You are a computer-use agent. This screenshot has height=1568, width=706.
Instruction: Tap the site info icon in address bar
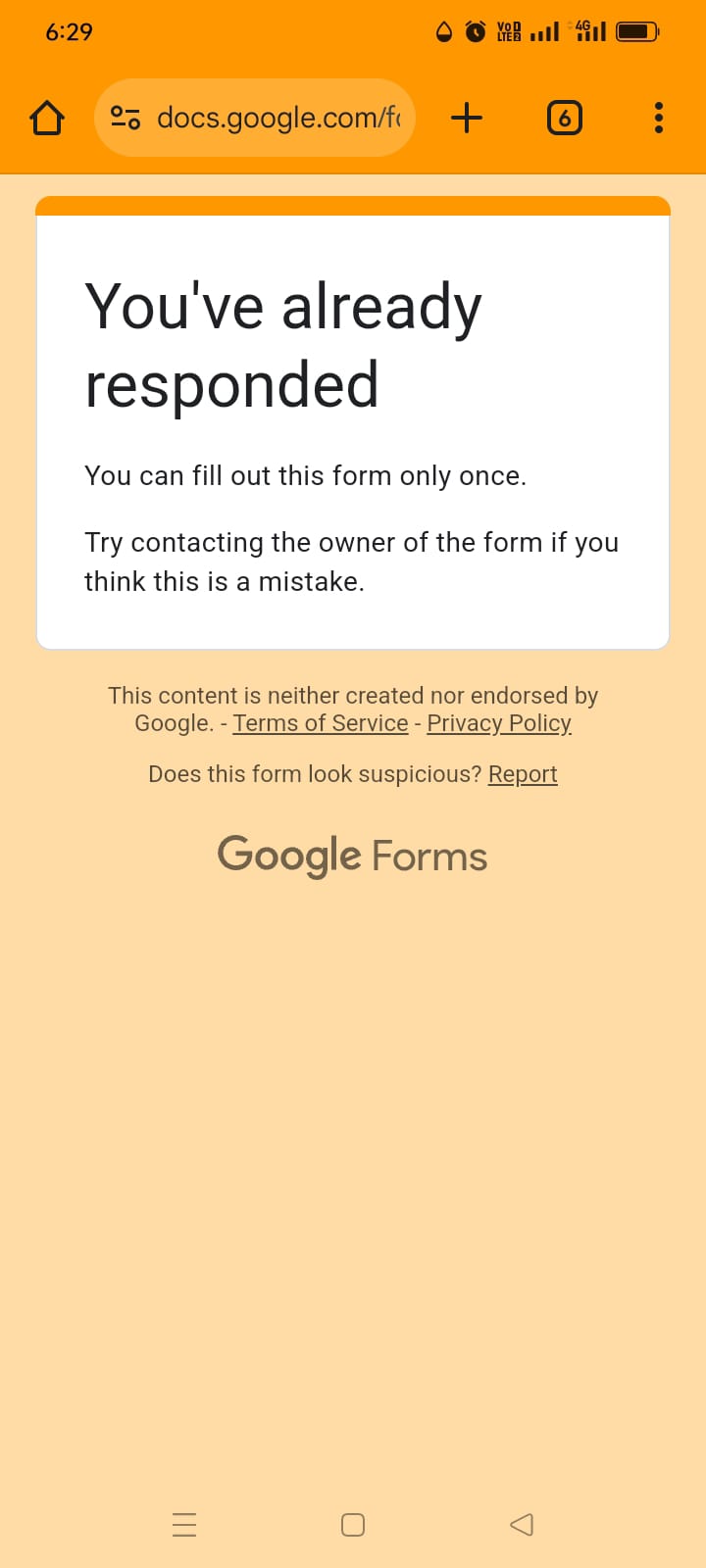point(126,118)
